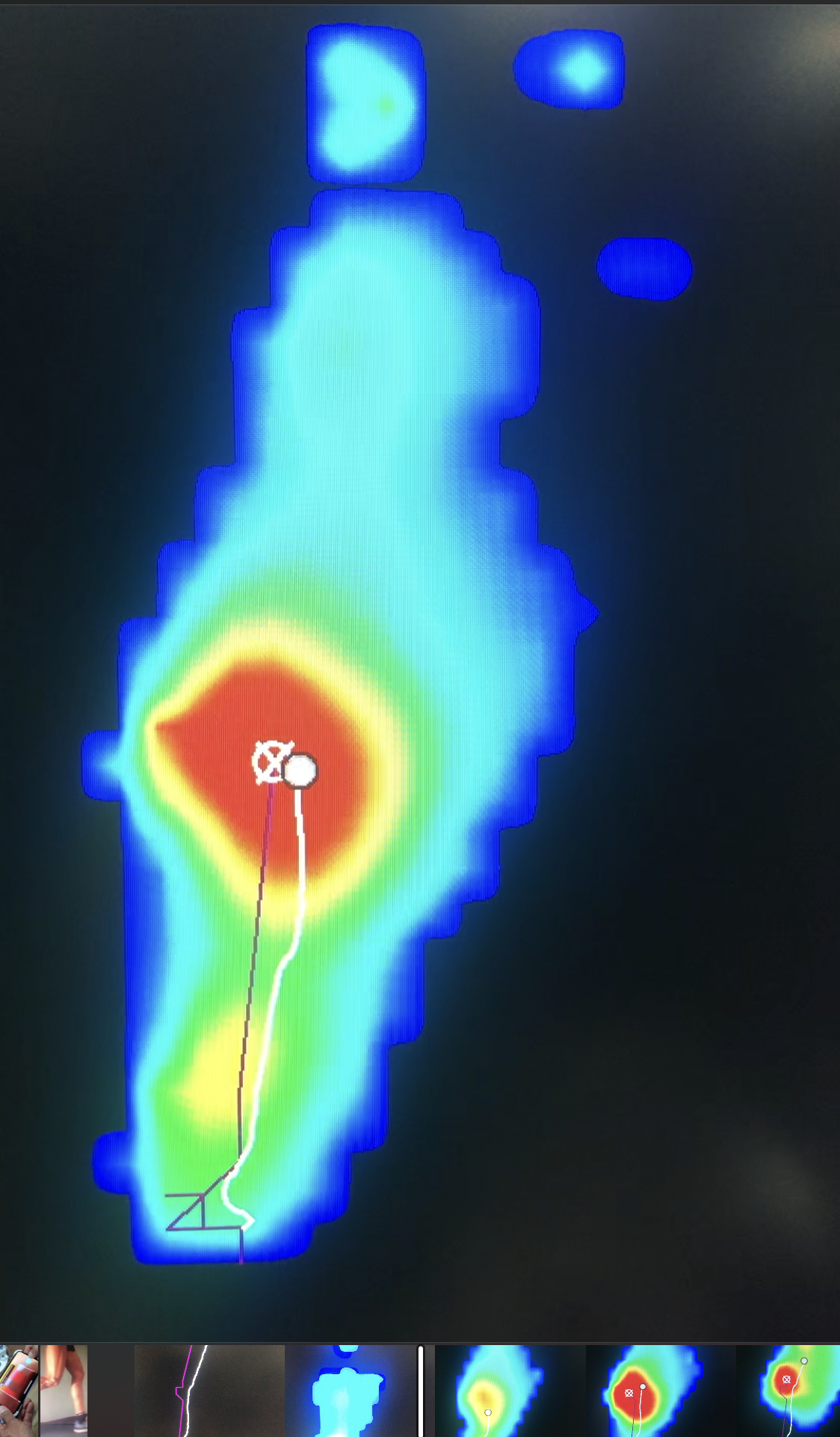This screenshot has width=840, height=1437.
Task: Open the legs photo thumbnail in the strip
Action: [x=64, y=1391]
